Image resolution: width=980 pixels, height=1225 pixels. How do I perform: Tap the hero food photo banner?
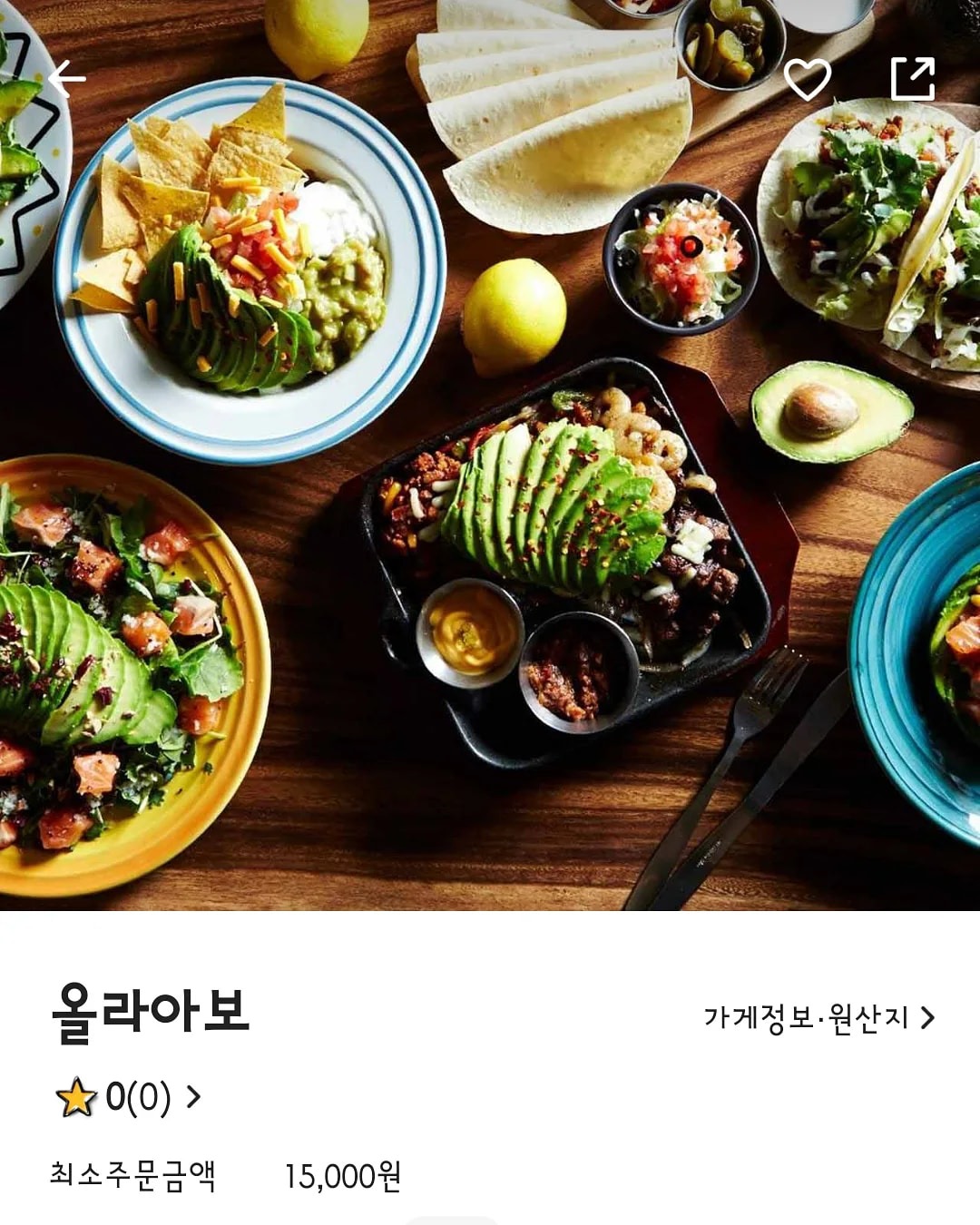click(490, 454)
